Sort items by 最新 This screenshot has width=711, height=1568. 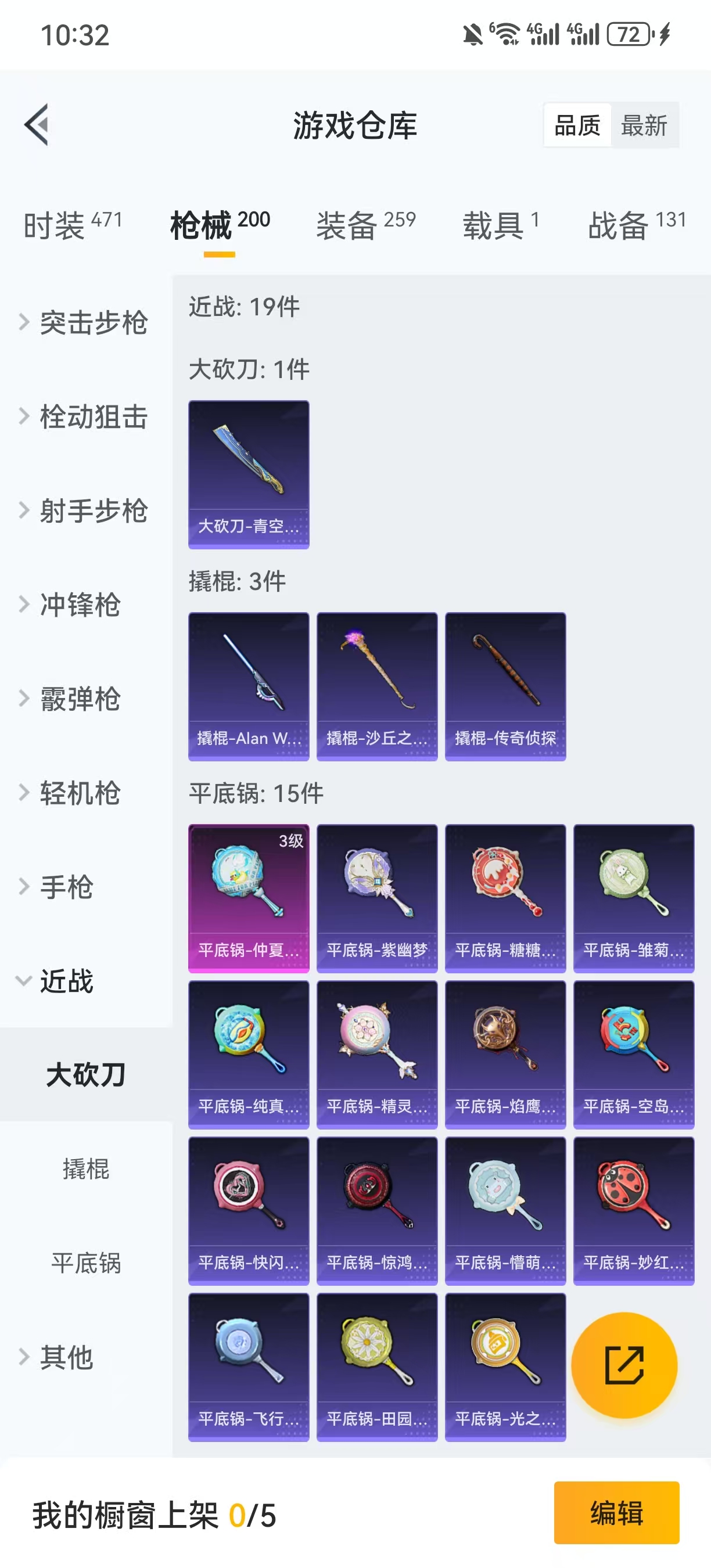pos(644,125)
